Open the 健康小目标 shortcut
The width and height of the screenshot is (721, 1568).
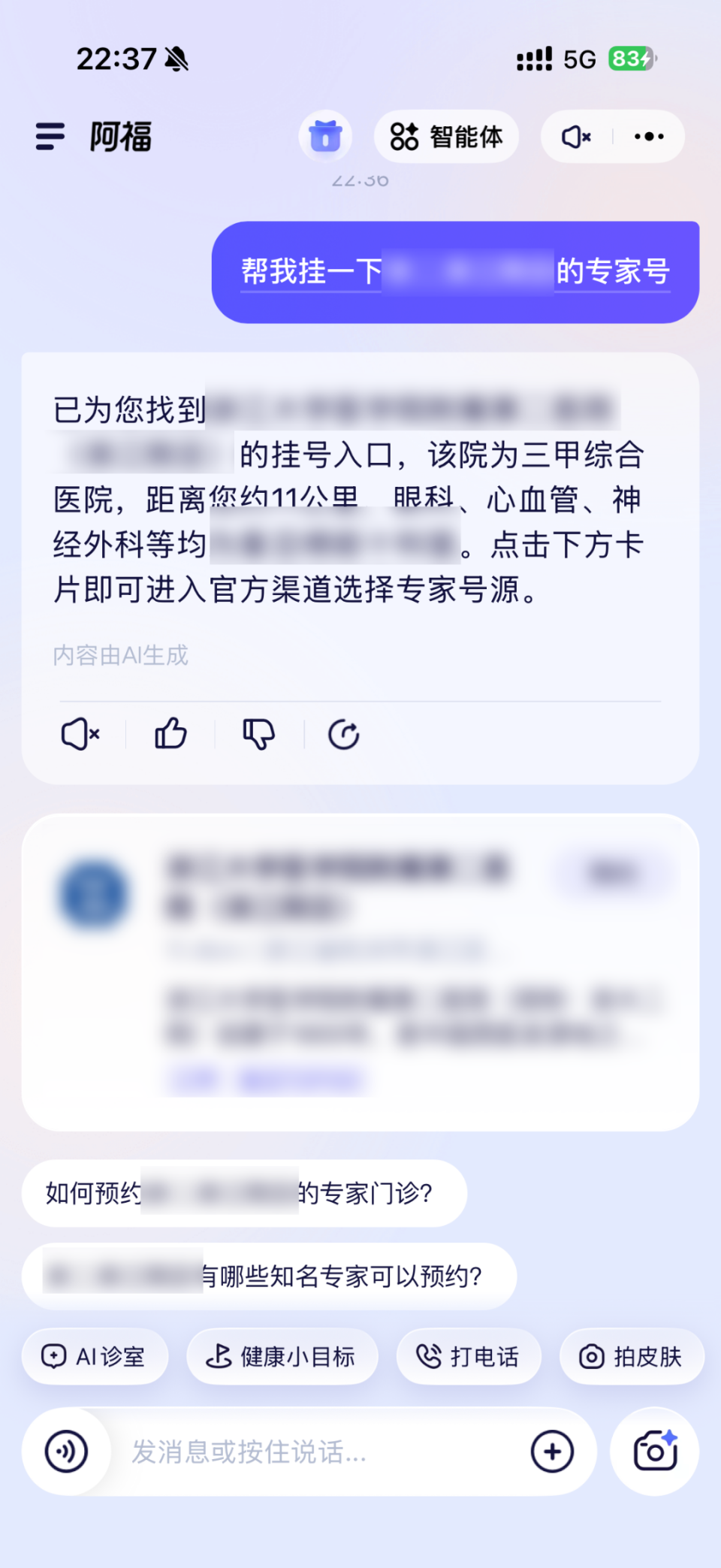tap(282, 1356)
